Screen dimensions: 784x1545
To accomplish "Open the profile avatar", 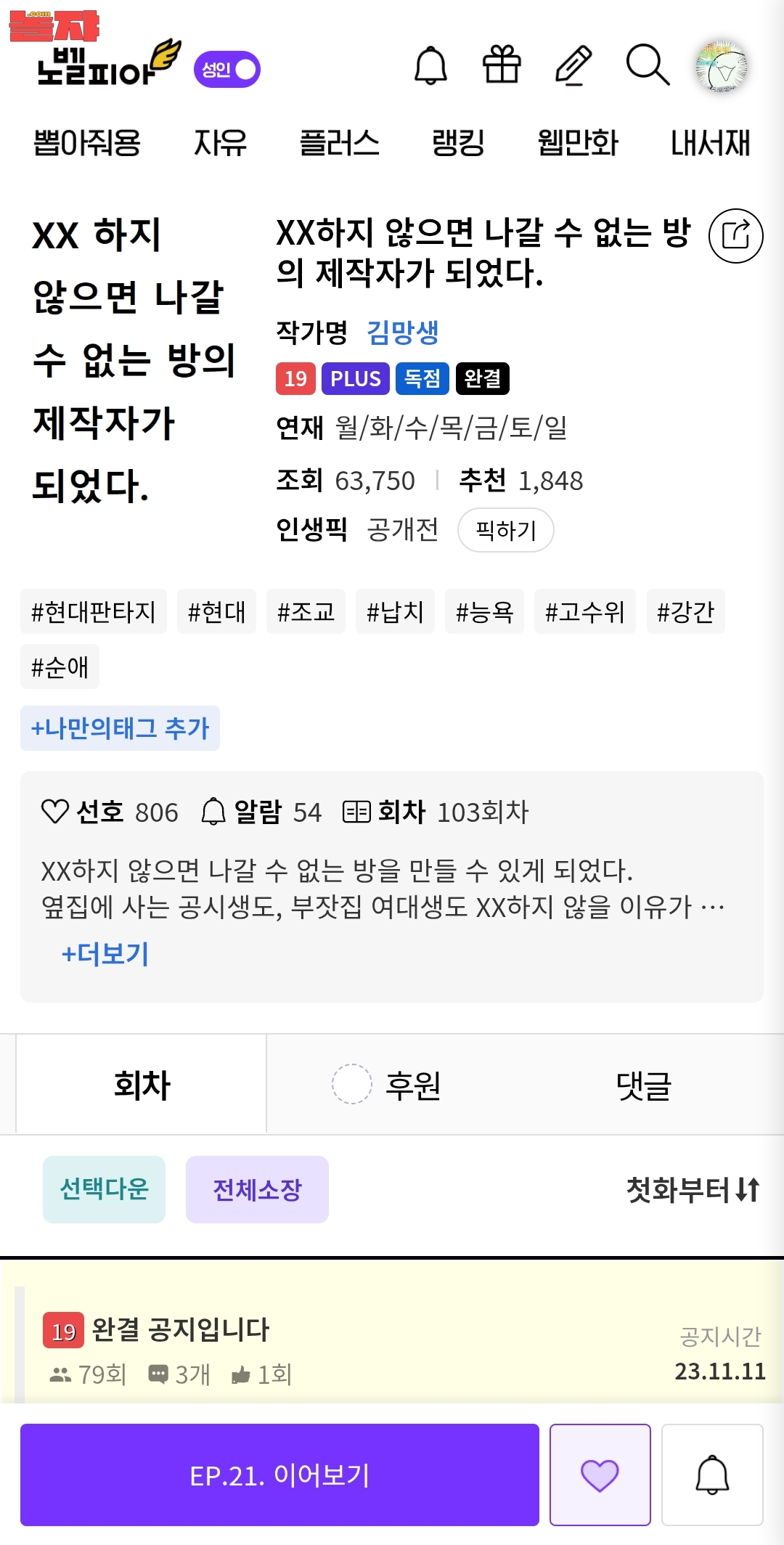I will click(722, 67).
